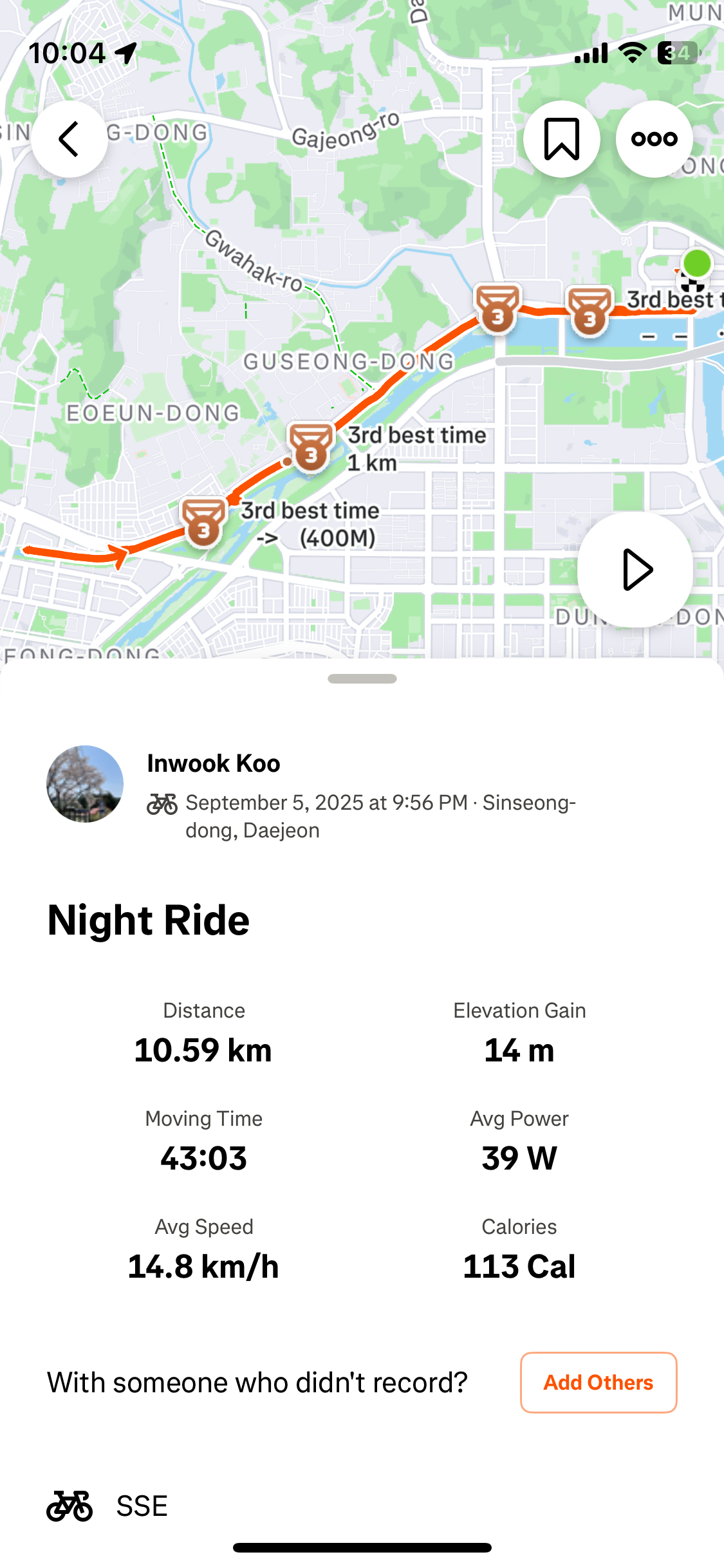Tap Add Others button
Image resolution: width=724 pixels, height=1568 pixels.
pyautogui.click(x=598, y=1383)
